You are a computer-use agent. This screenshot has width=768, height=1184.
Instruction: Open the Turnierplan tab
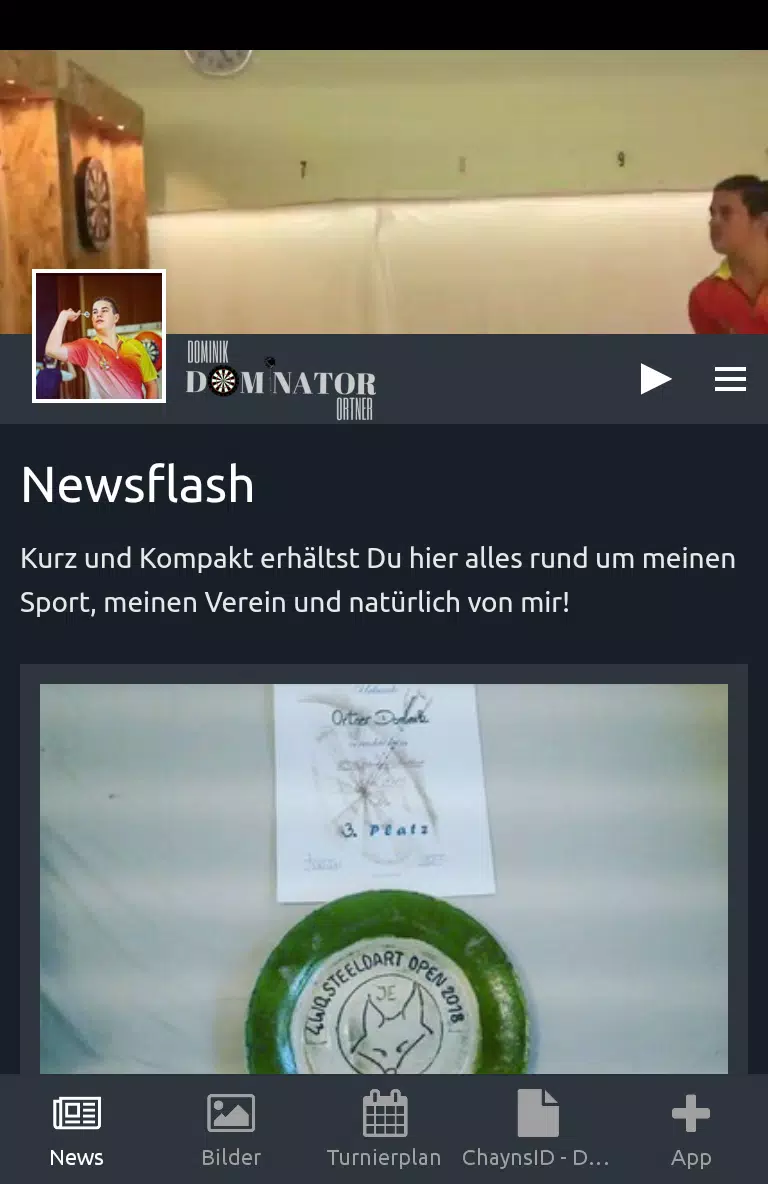[x=384, y=1130]
